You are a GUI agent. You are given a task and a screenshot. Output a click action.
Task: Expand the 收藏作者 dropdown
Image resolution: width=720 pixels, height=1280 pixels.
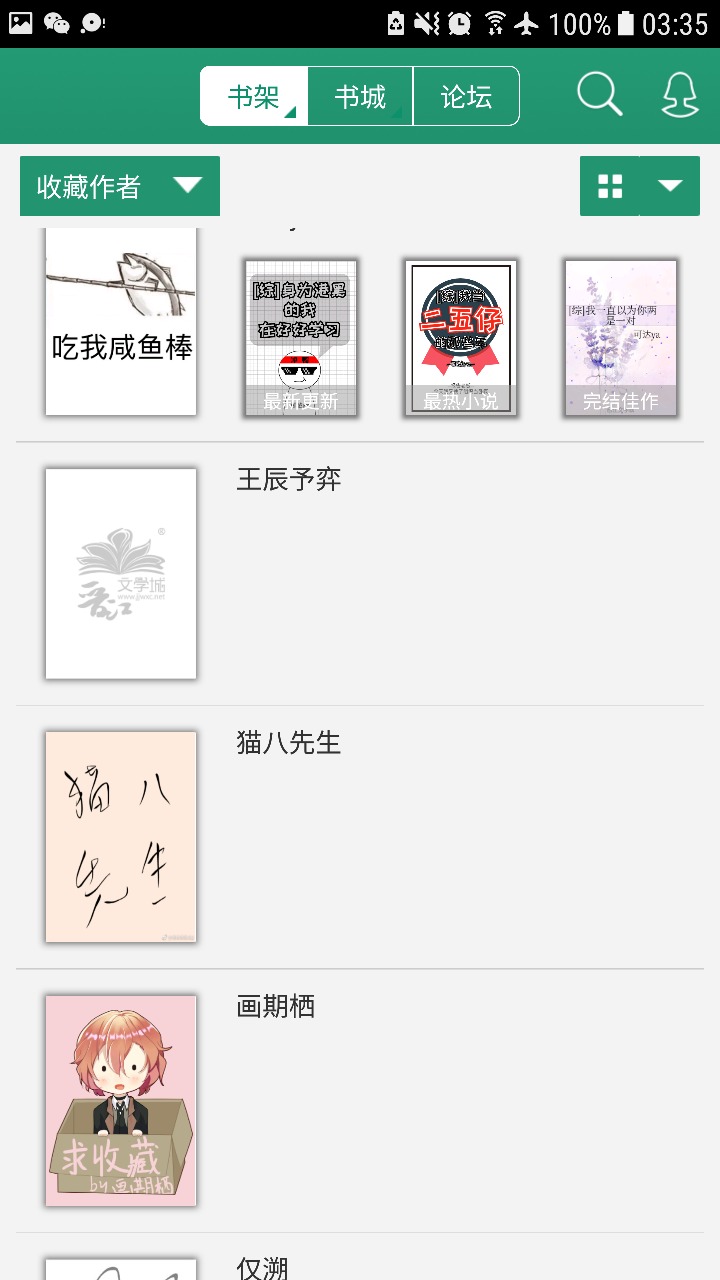(120, 187)
